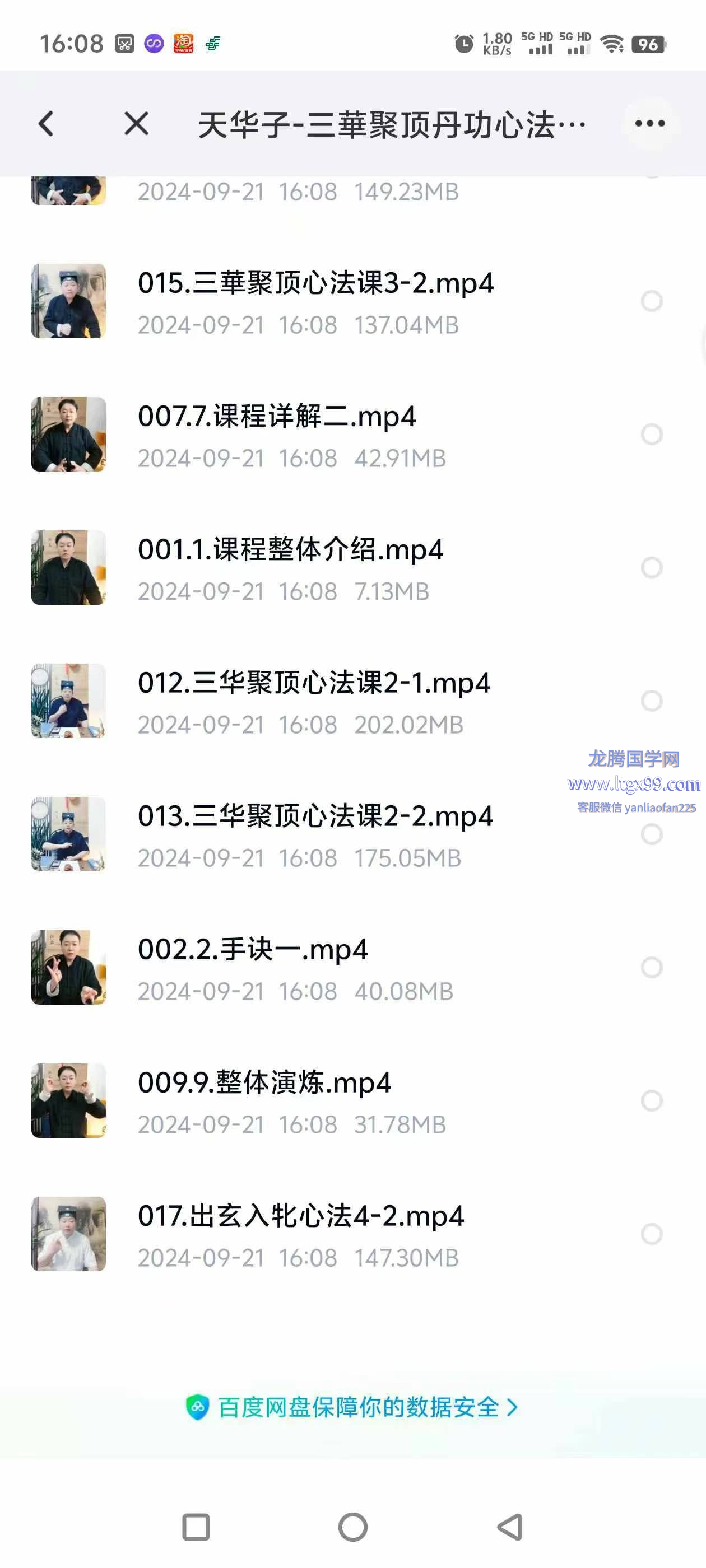This screenshot has height=1568, width=706.
Task: Select the circle for 002.2.手诀一.mp4
Action: coord(651,967)
